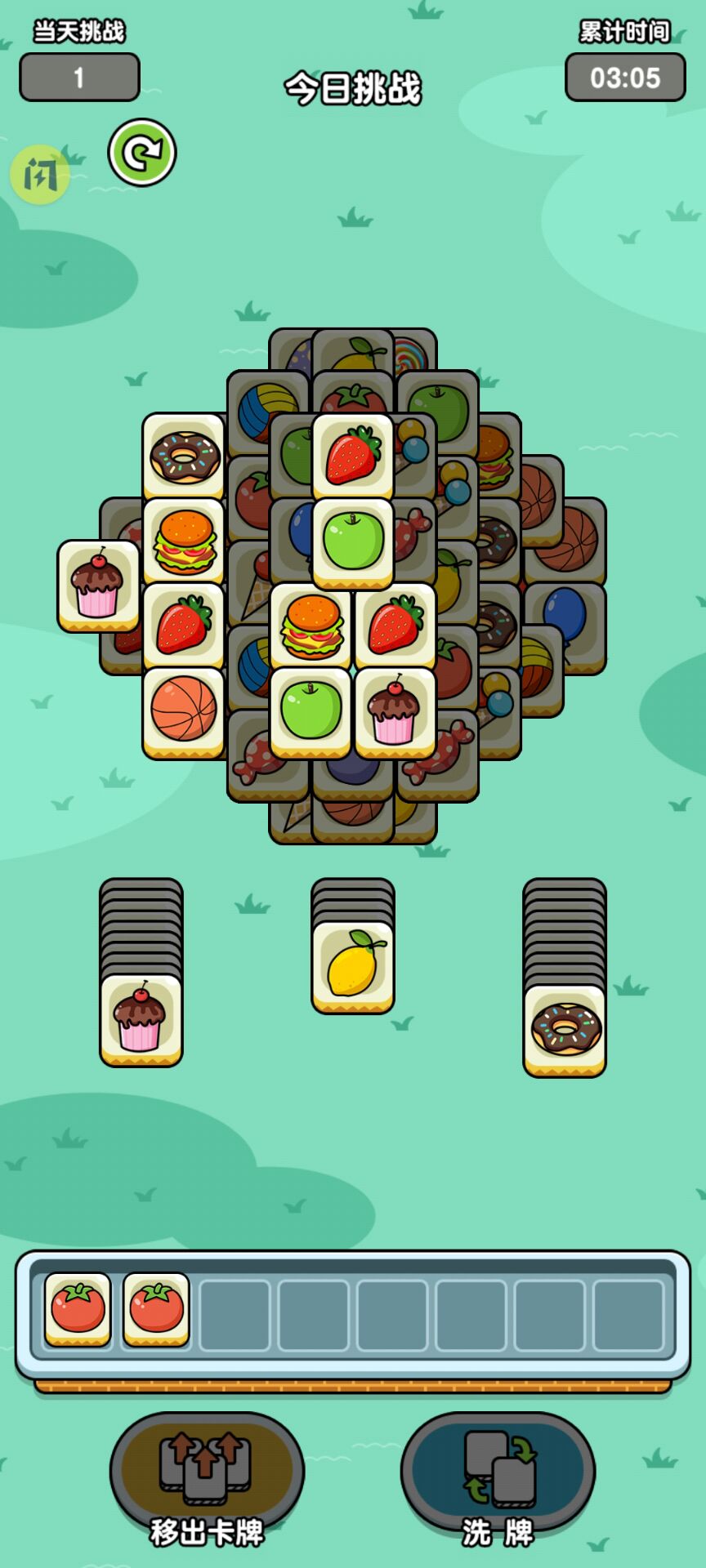Open the faded 闪 lightning badge
Screen dimensions: 706x1568
pyautogui.click(x=39, y=174)
